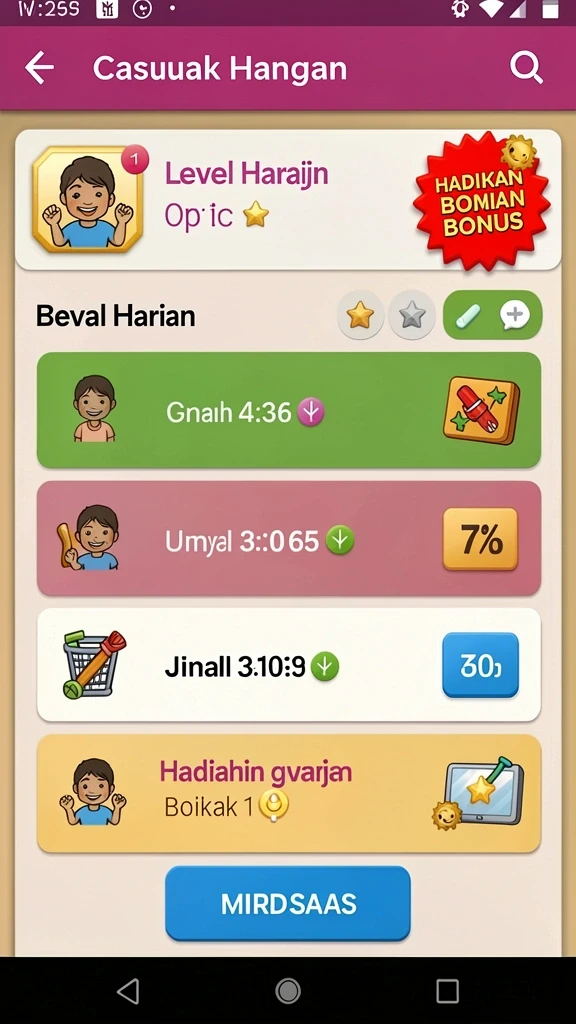The width and height of the screenshot is (576, 1024).
Task: Open the Gnaıh 4:36 green card
Action: click(x=289, y=410)
